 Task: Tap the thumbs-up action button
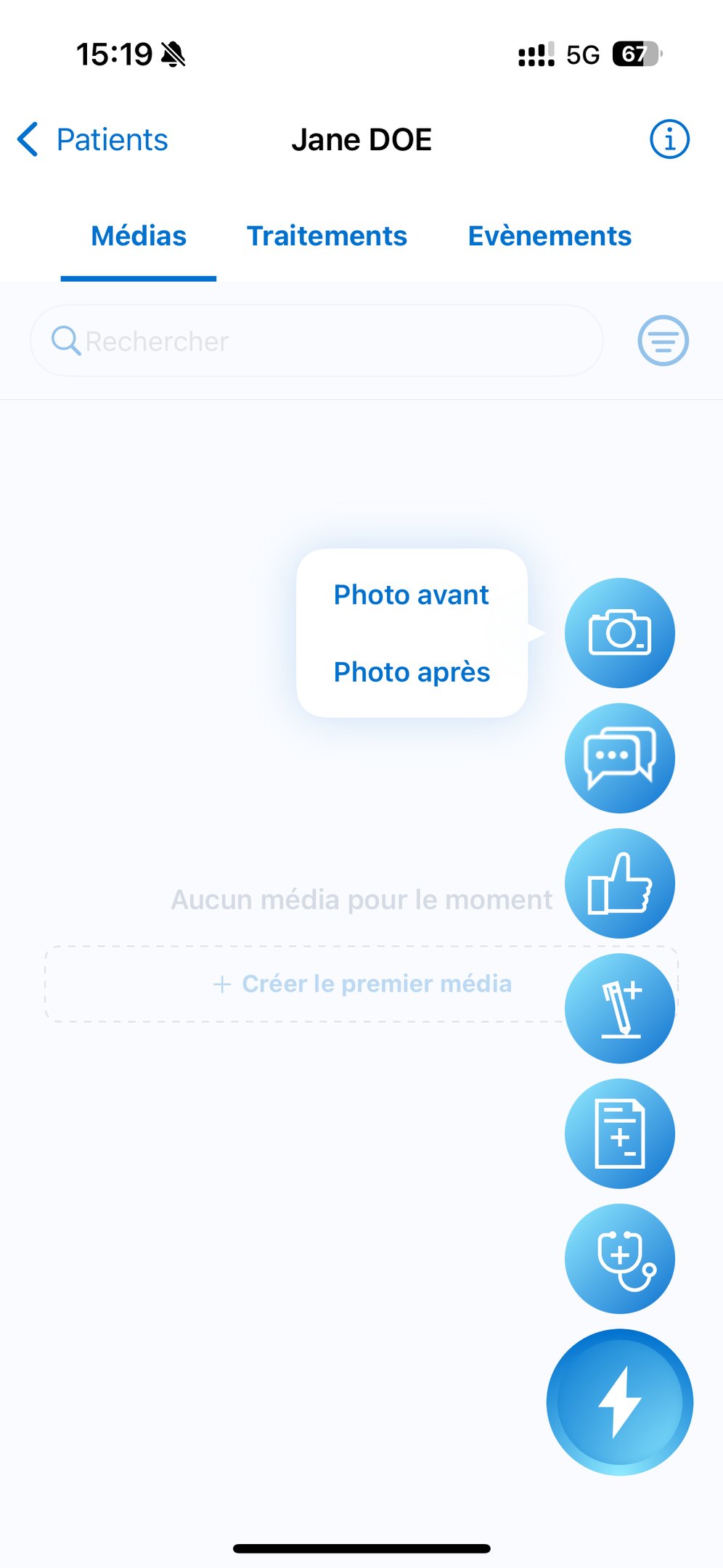click(619, 883)
